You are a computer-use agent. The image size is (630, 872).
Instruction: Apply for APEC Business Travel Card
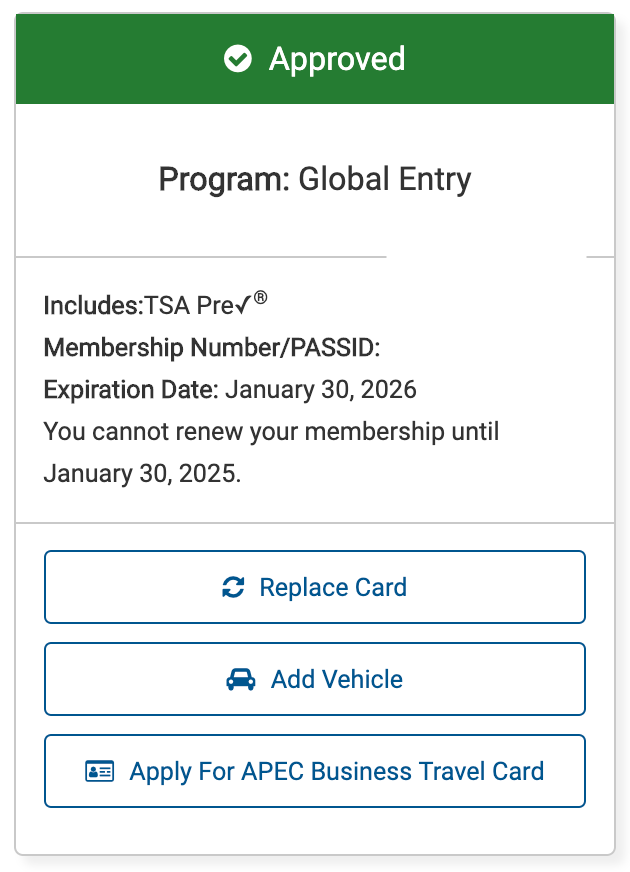(314, 771)
